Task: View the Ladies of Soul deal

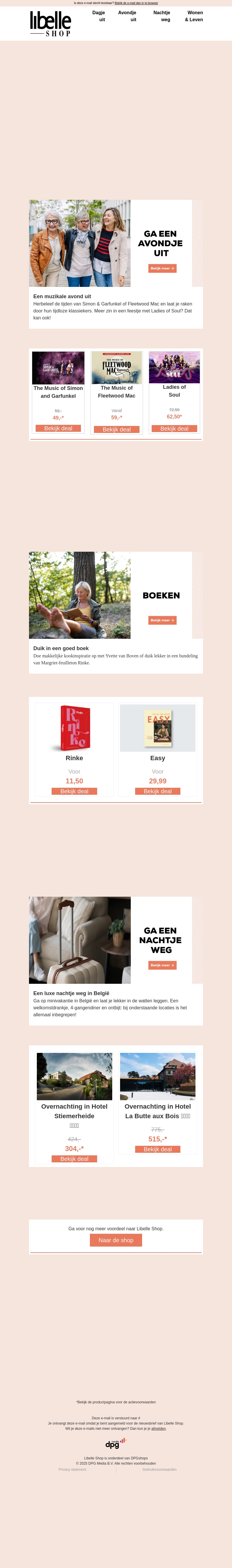Action: pos(174,429)
